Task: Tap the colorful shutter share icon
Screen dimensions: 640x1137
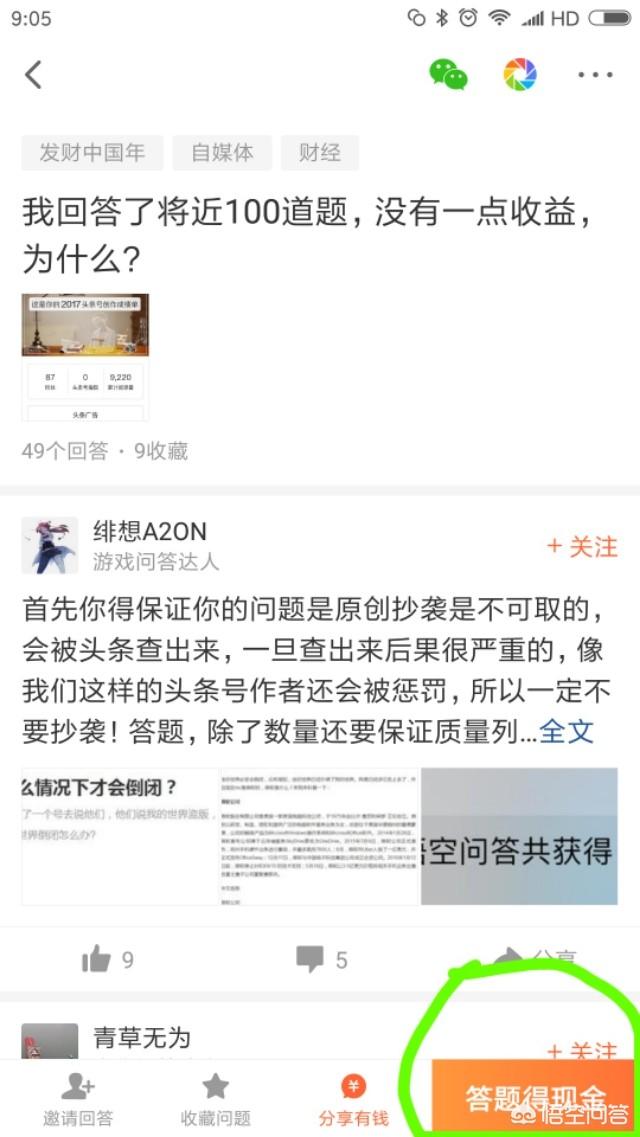Action: (x=520, y=74)
